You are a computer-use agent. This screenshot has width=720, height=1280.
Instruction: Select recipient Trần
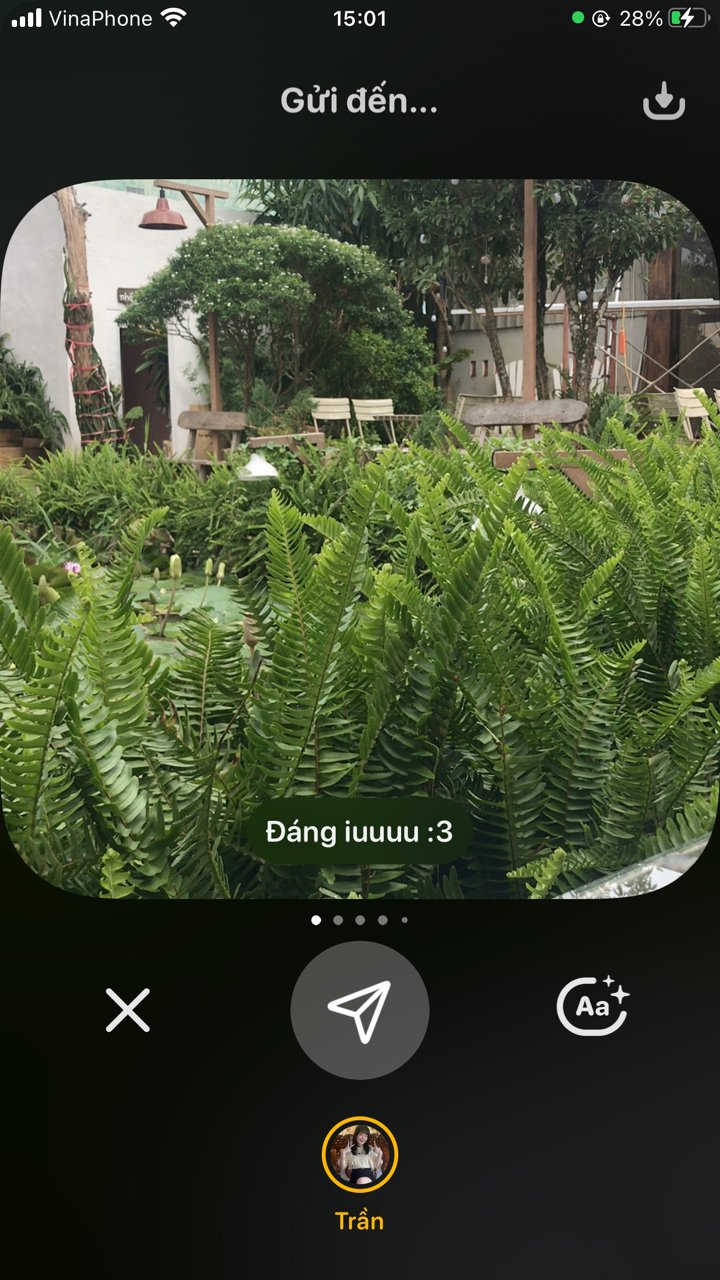pos(360,1155)
